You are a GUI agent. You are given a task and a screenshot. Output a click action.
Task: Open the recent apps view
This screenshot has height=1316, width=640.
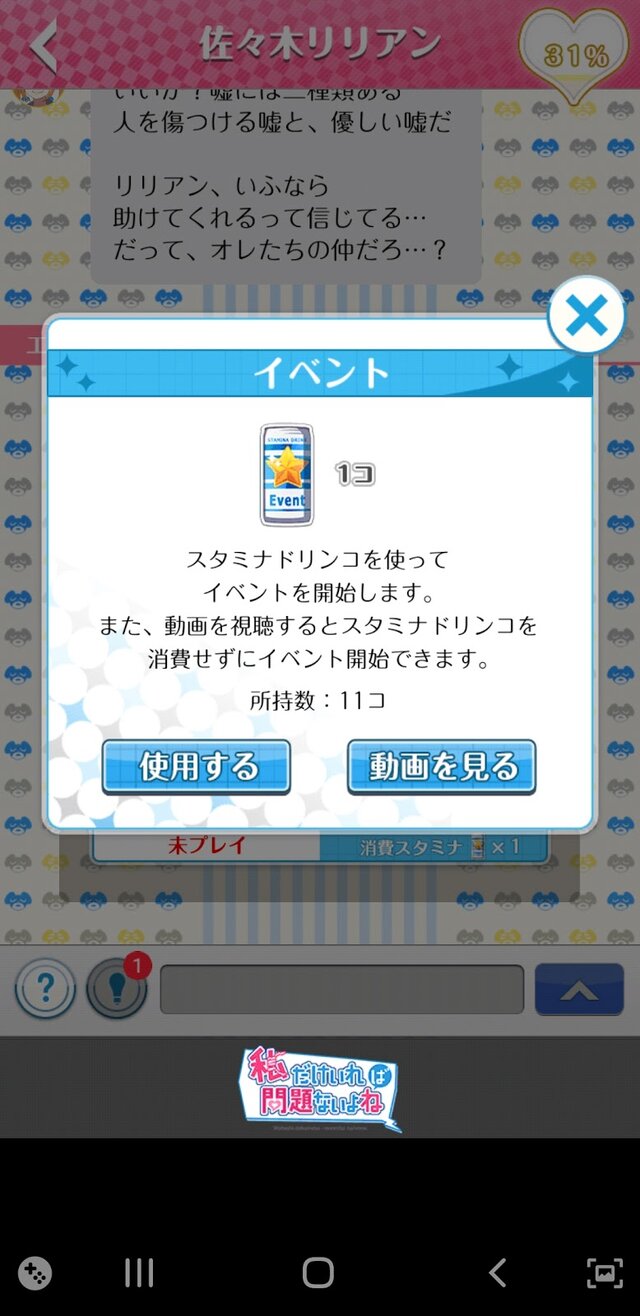coord(139,1272)
